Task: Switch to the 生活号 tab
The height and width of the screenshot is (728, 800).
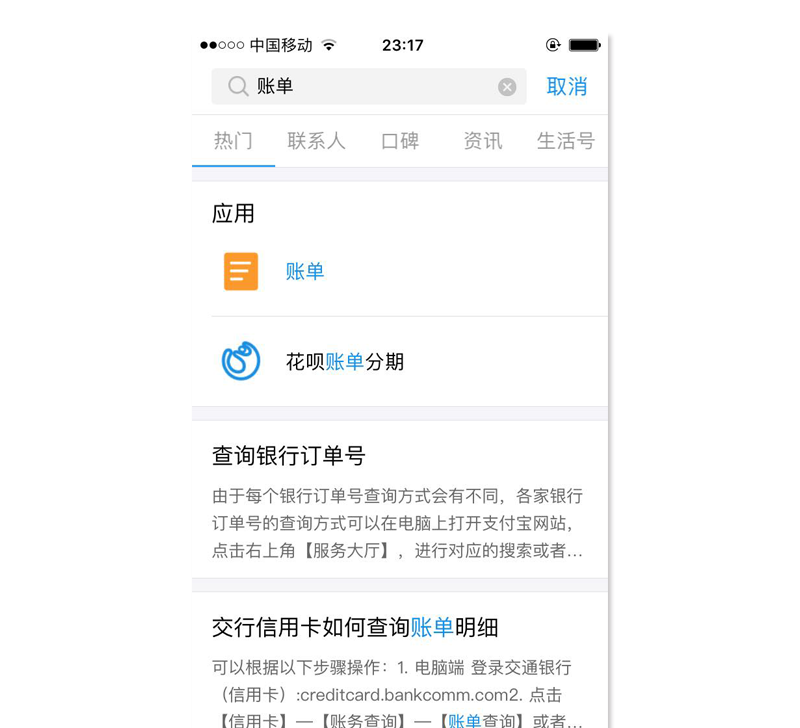Action: 565,141
